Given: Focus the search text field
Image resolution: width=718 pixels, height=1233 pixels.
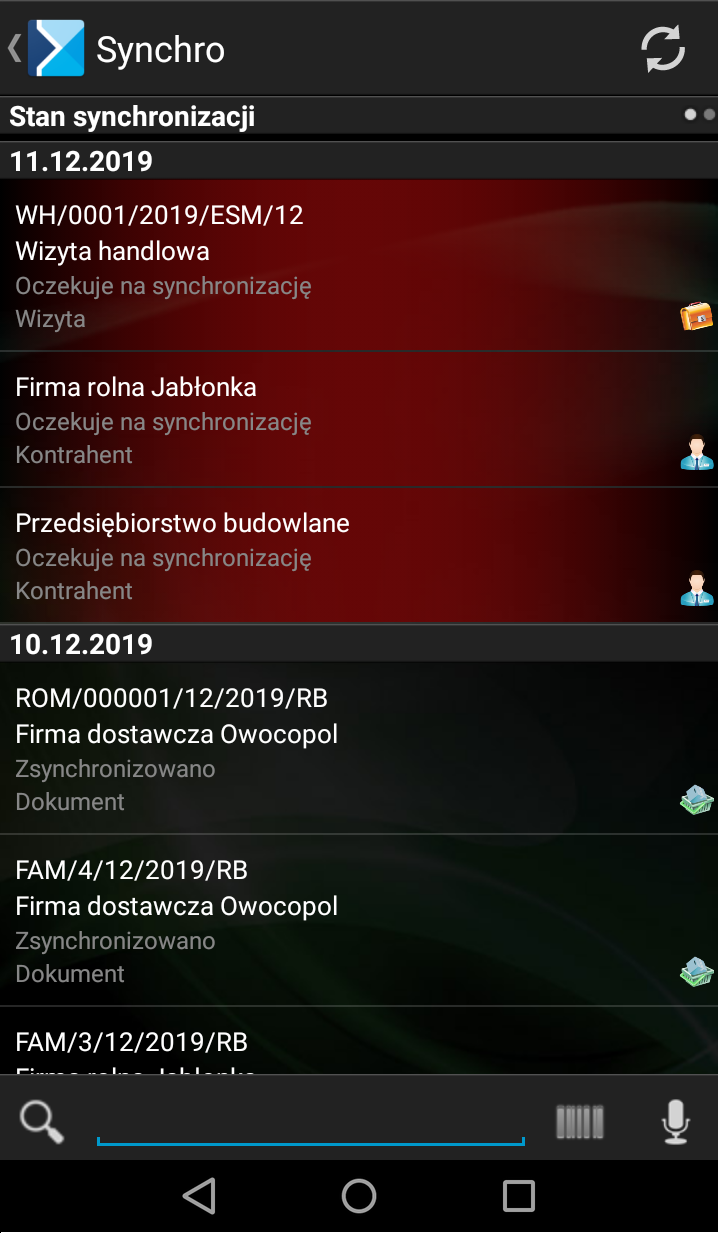Looking at the screenshot, I should (311, 1121).
